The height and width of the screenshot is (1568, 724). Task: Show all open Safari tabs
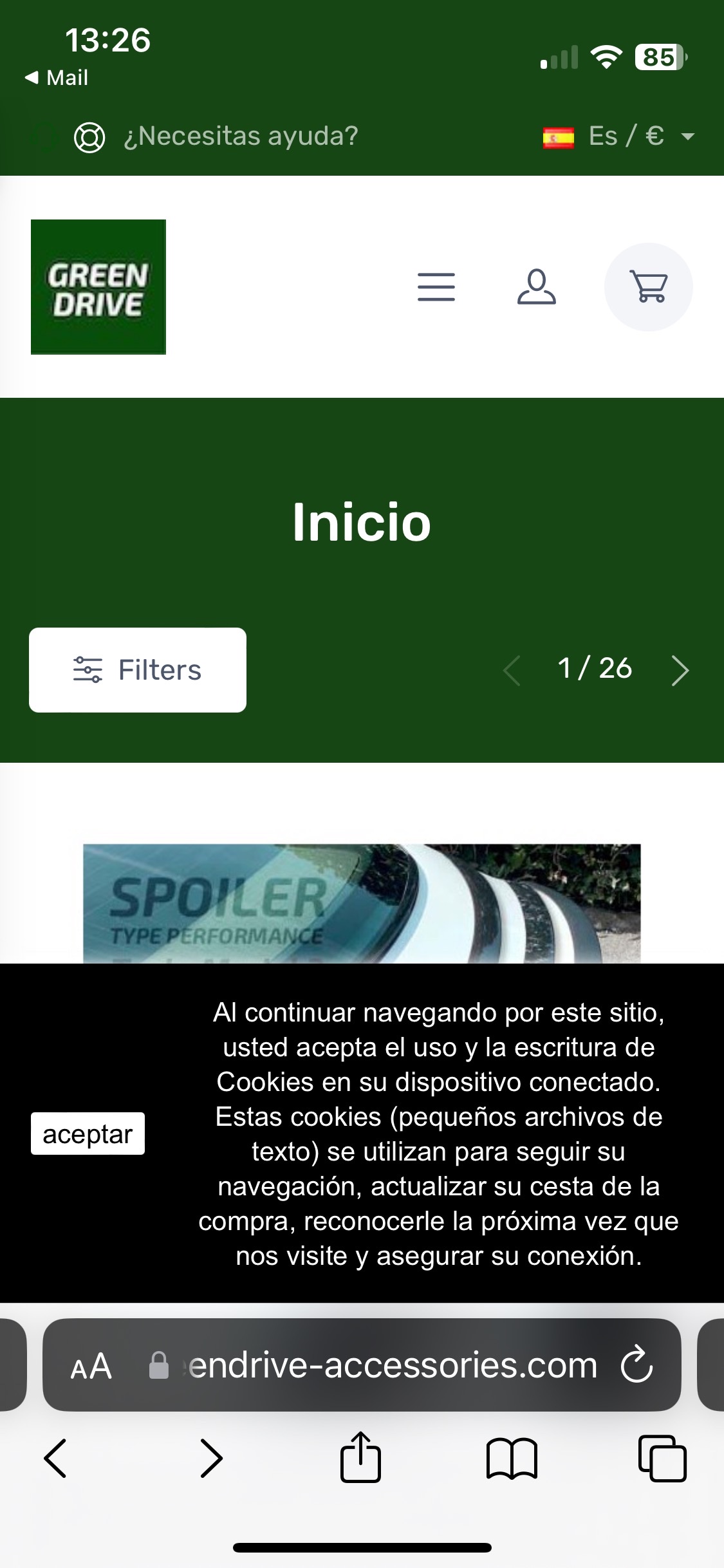point(662,1459)
